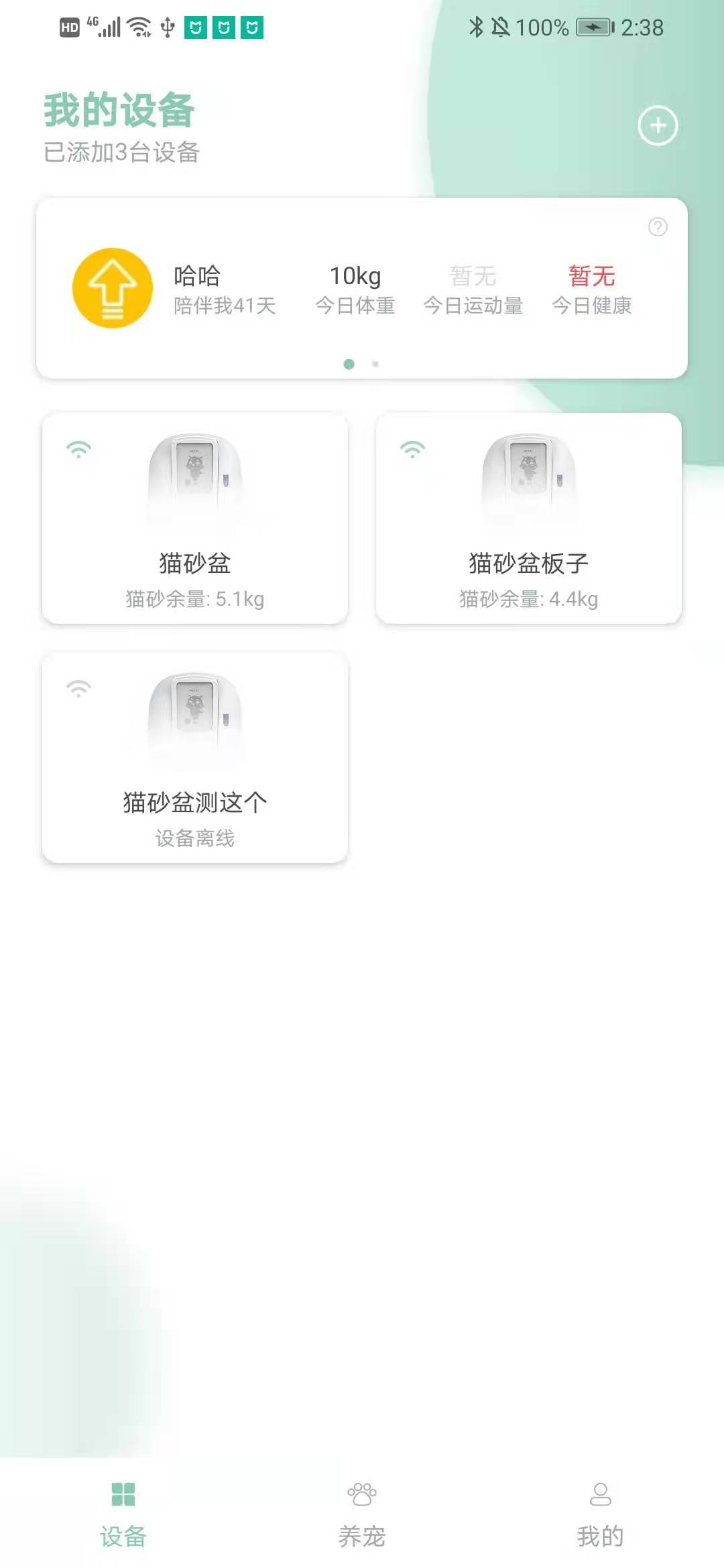Tap 暂无 under 今日健康
This screenshot has height=1568, width=724.
tap(593, 275)
